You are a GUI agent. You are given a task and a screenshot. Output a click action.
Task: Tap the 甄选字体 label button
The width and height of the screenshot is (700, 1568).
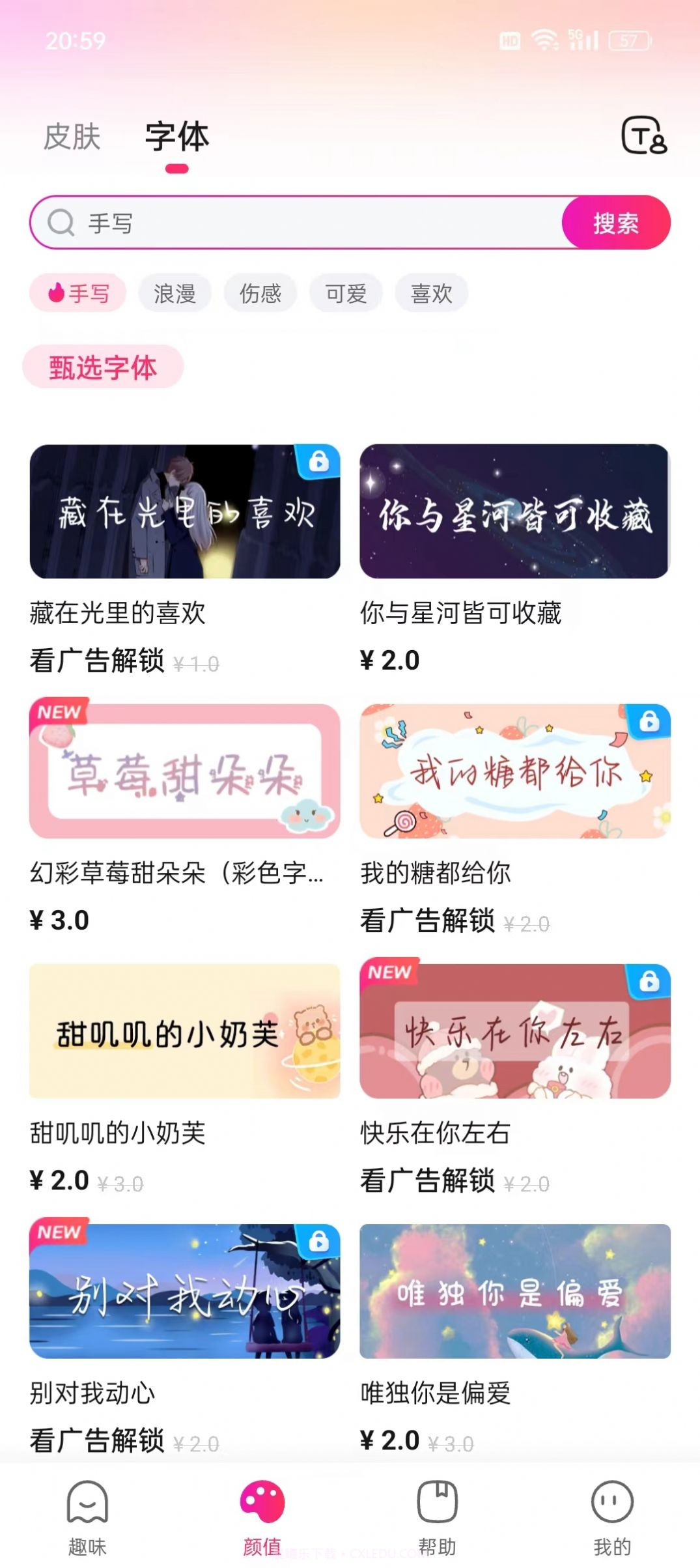click(103, 367)
